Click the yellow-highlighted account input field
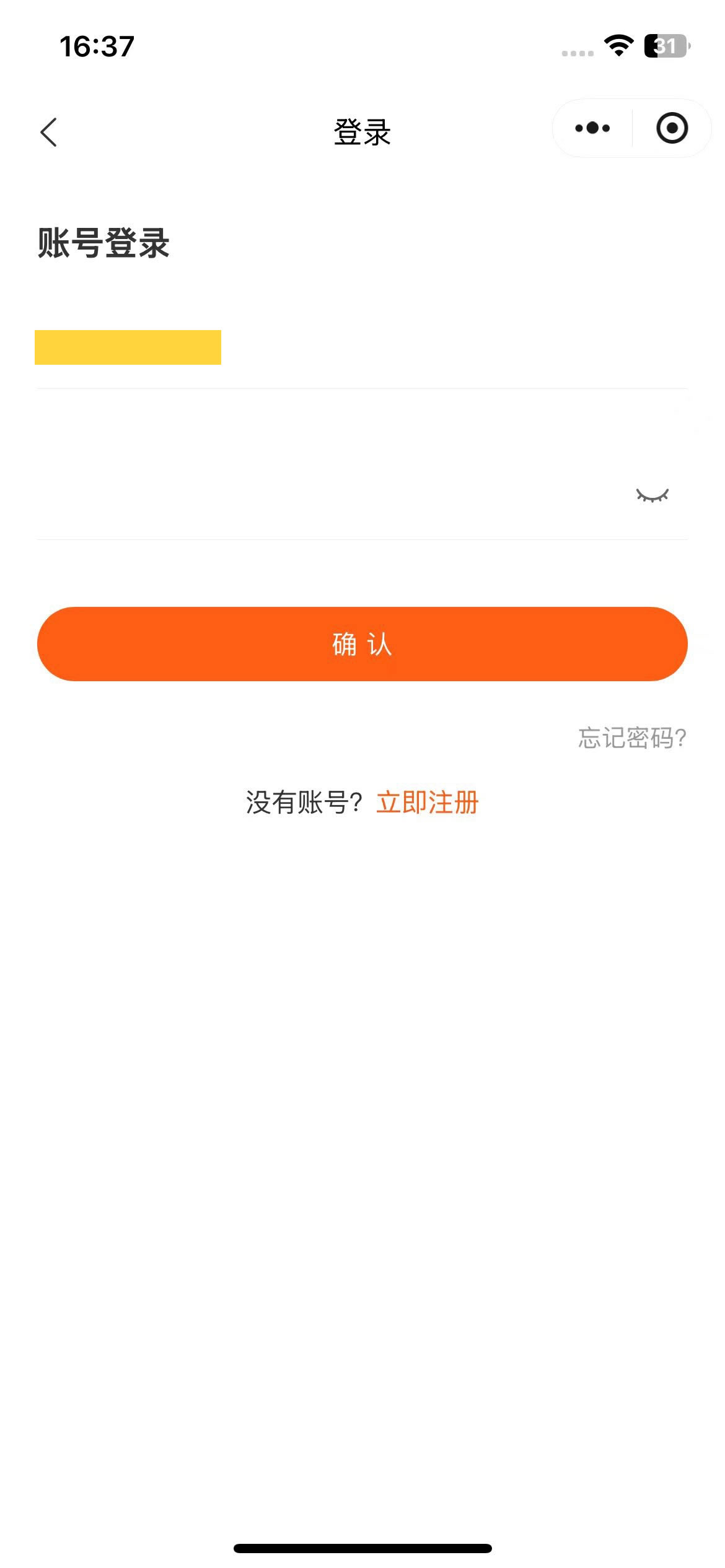This screenshot has width=725, height=1568. (x=128, y=347)
